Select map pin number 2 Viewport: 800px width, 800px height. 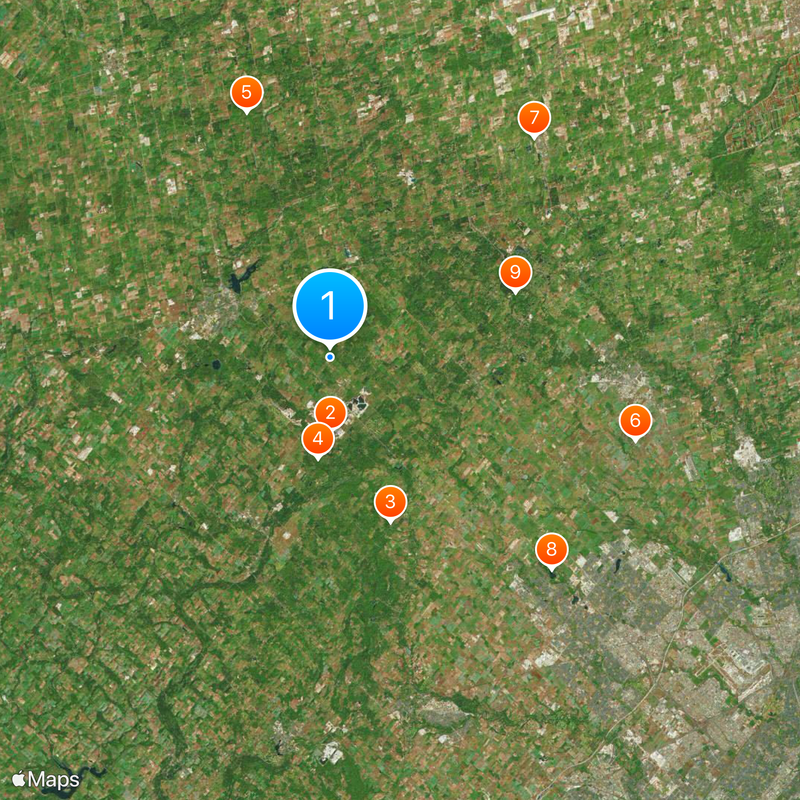tap(331, 411)
